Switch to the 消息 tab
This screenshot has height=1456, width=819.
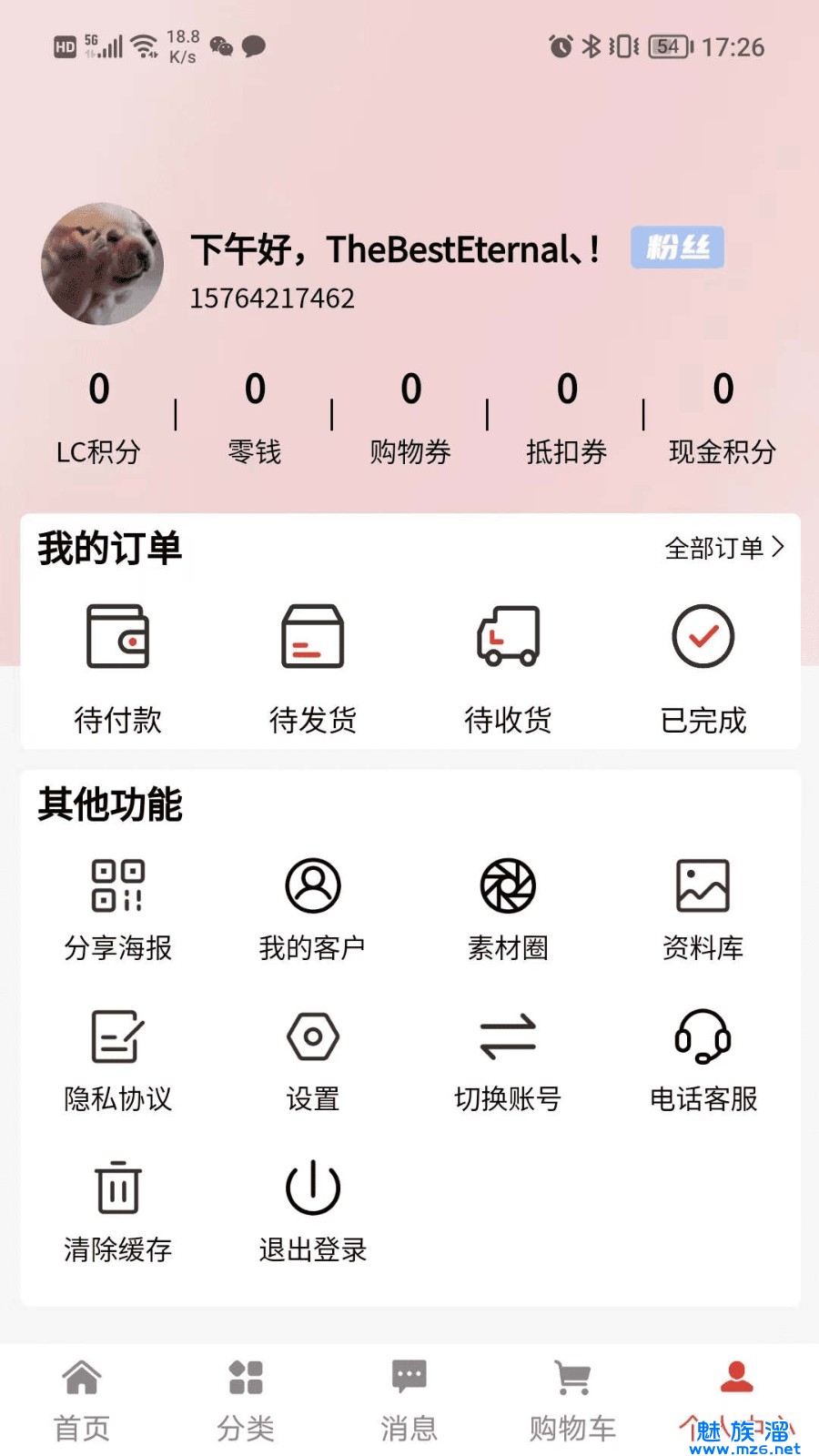click(x=409, y=1400)
